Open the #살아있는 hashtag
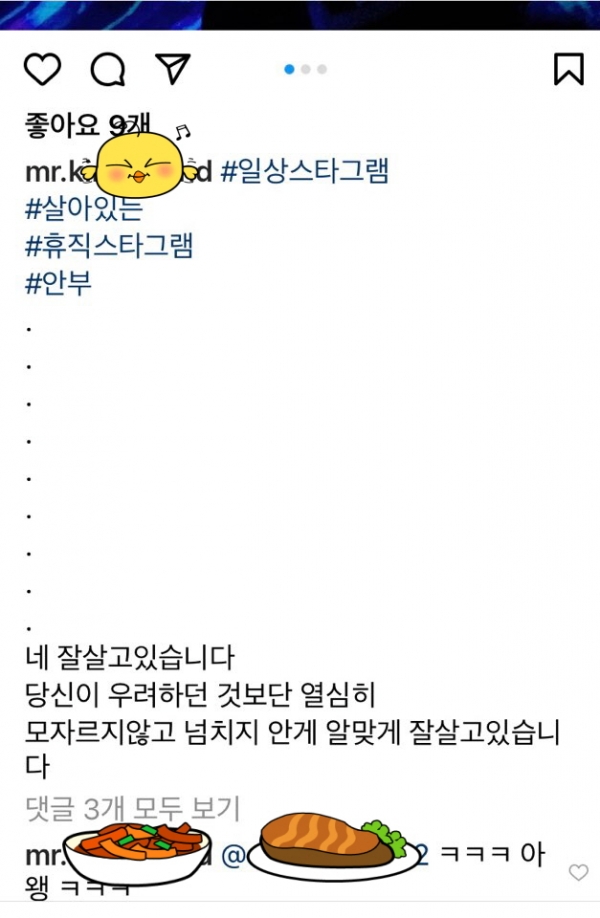The image size is (600, 918). click(84, 209)
